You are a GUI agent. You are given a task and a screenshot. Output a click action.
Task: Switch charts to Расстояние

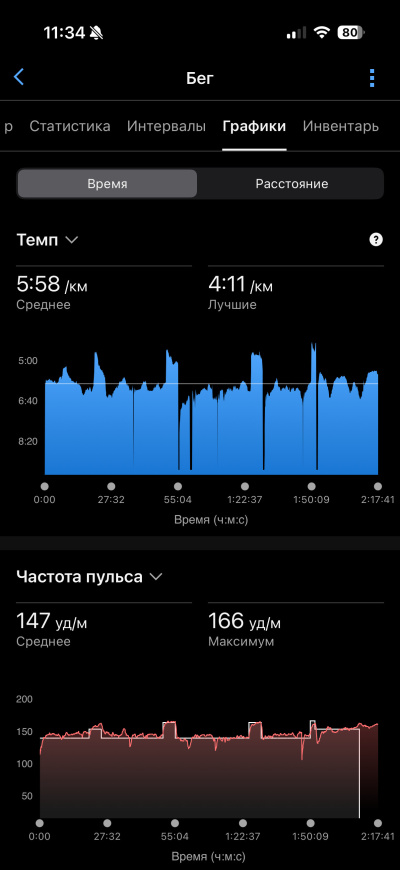(x=291, y=184)
